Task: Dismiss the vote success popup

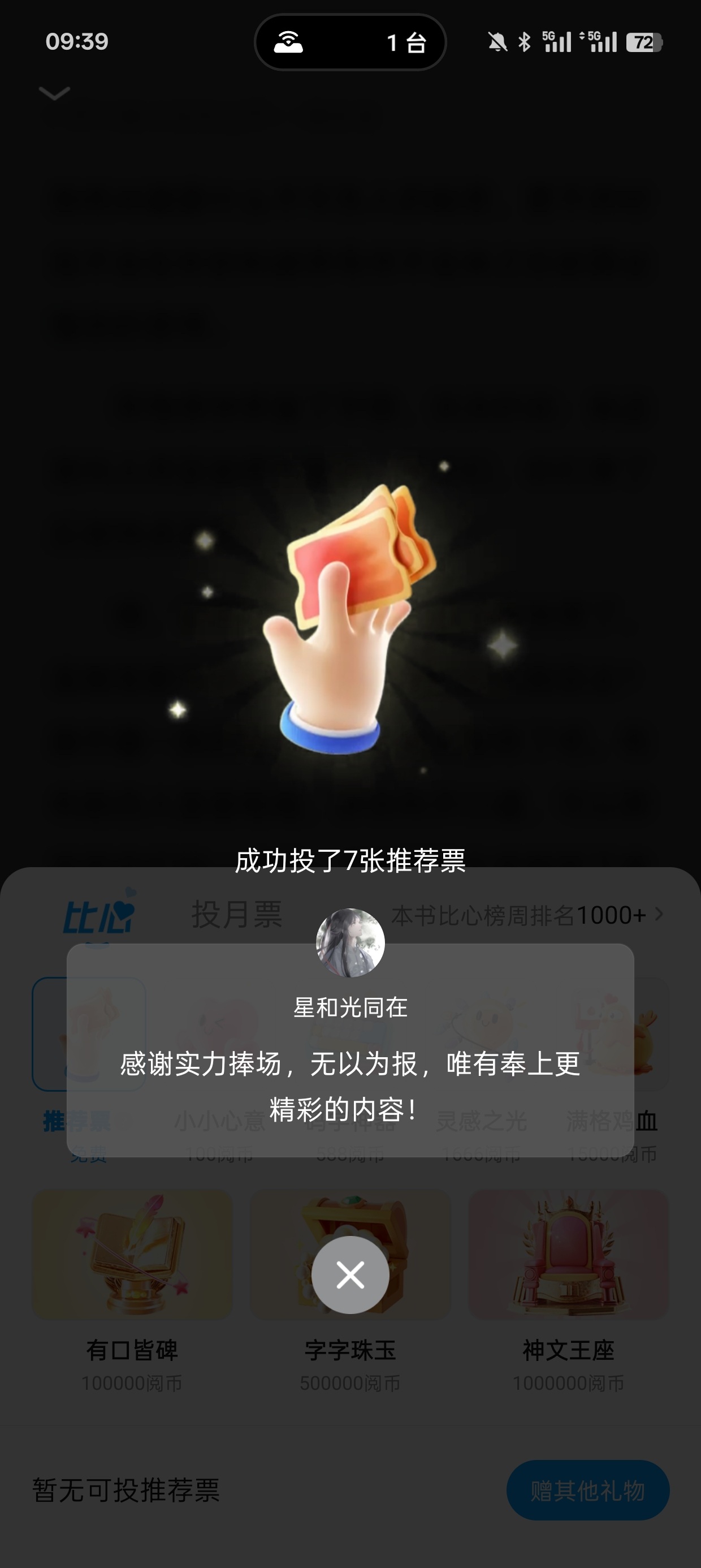Action: [x=350, y=1274]
